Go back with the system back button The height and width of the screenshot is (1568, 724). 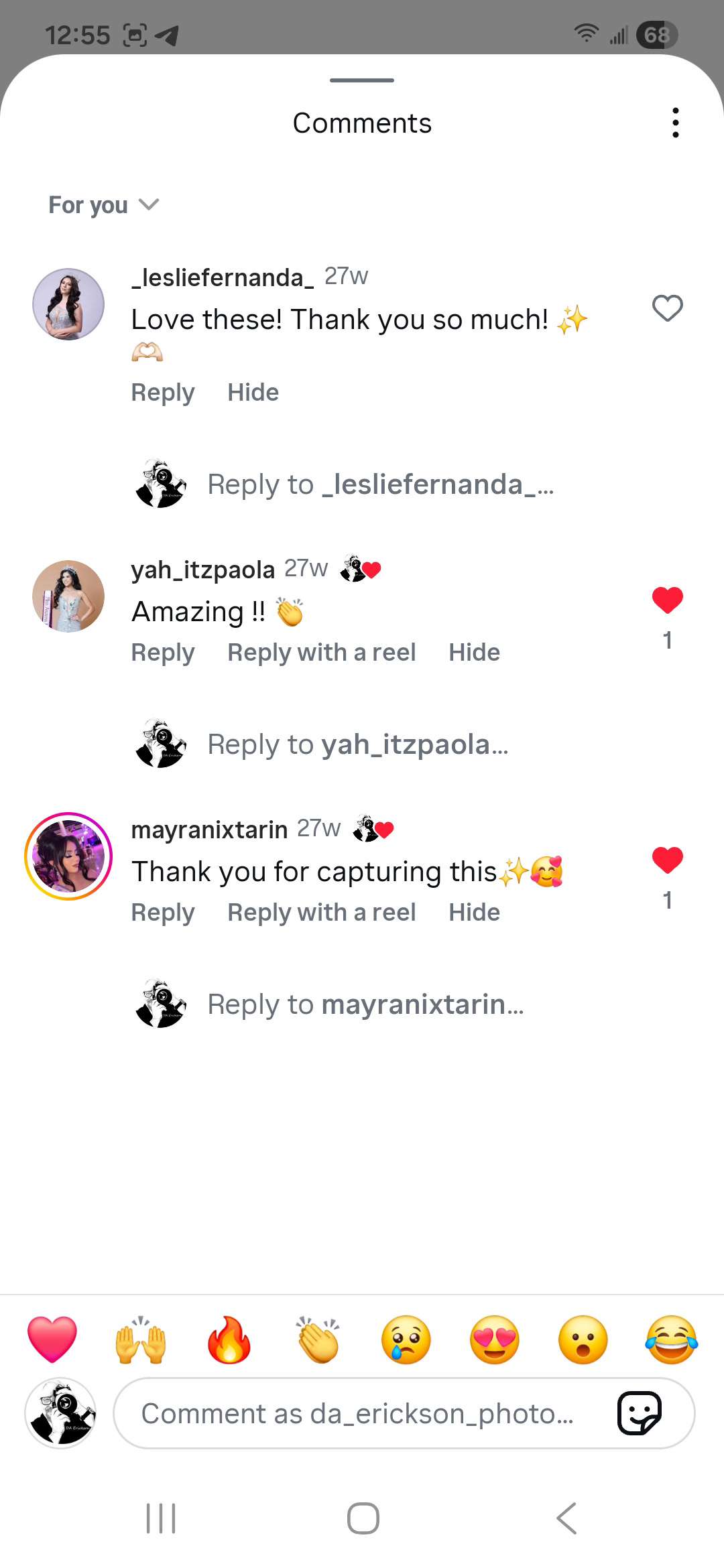[566, 1518]
